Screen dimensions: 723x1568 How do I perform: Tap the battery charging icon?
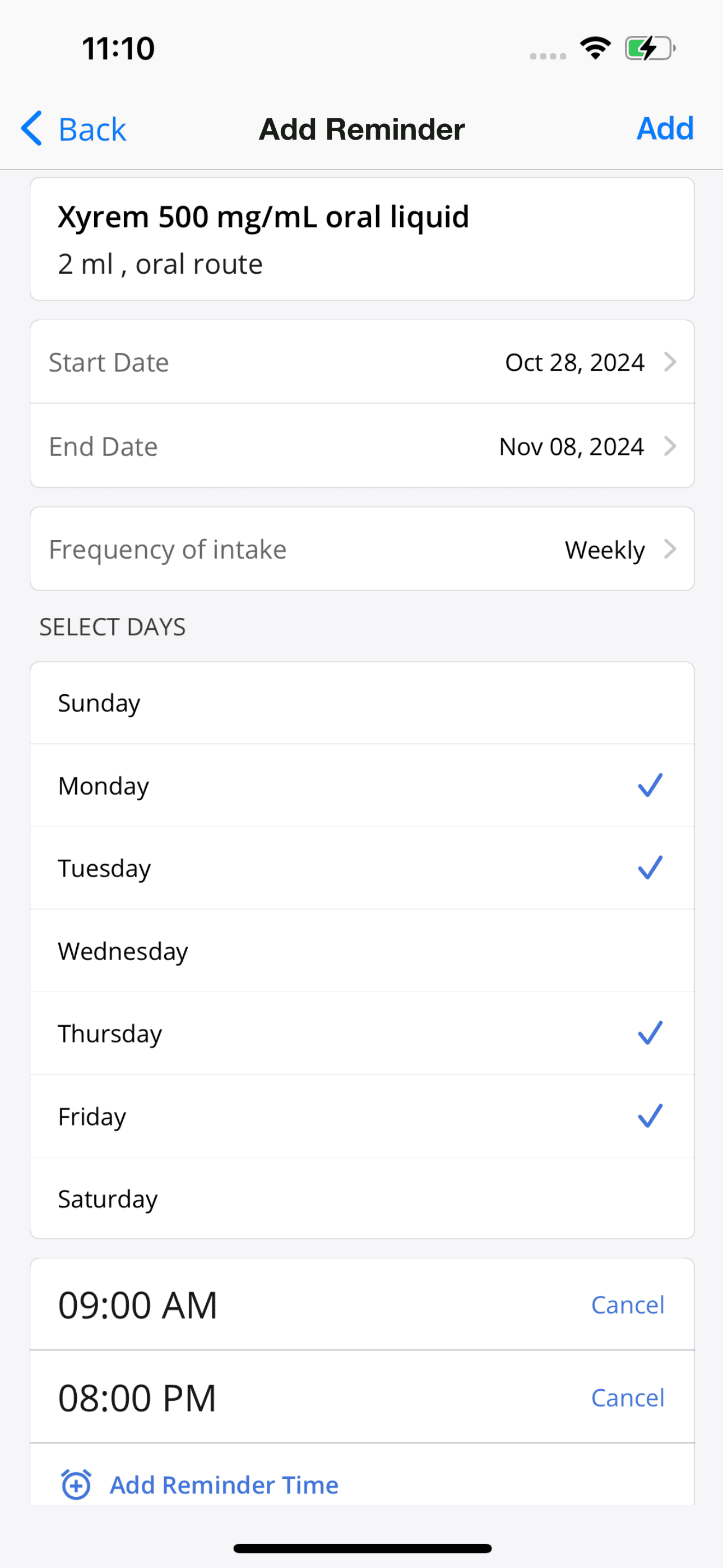point(647,48)
